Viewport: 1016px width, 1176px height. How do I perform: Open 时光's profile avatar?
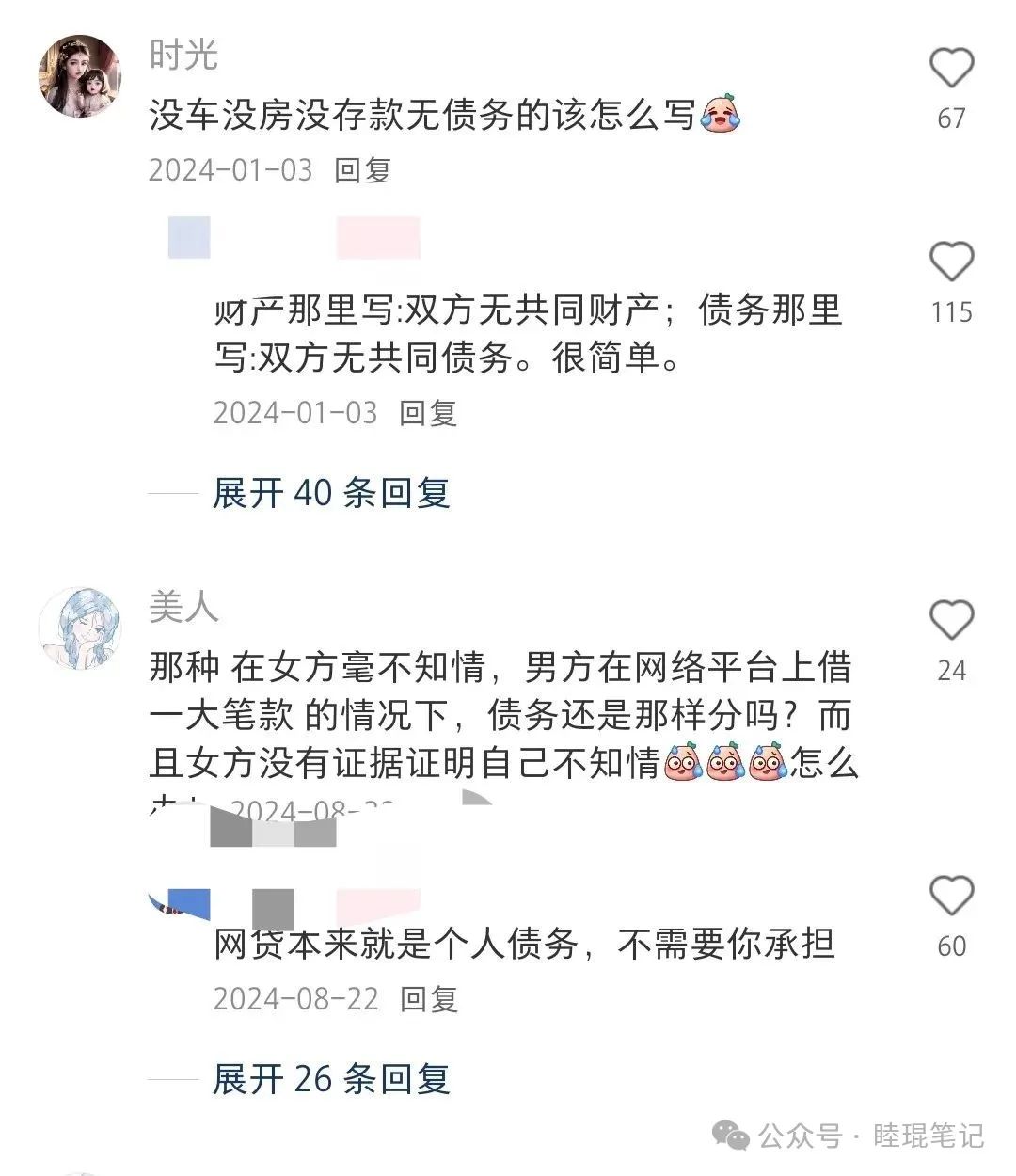coord(80,76)
